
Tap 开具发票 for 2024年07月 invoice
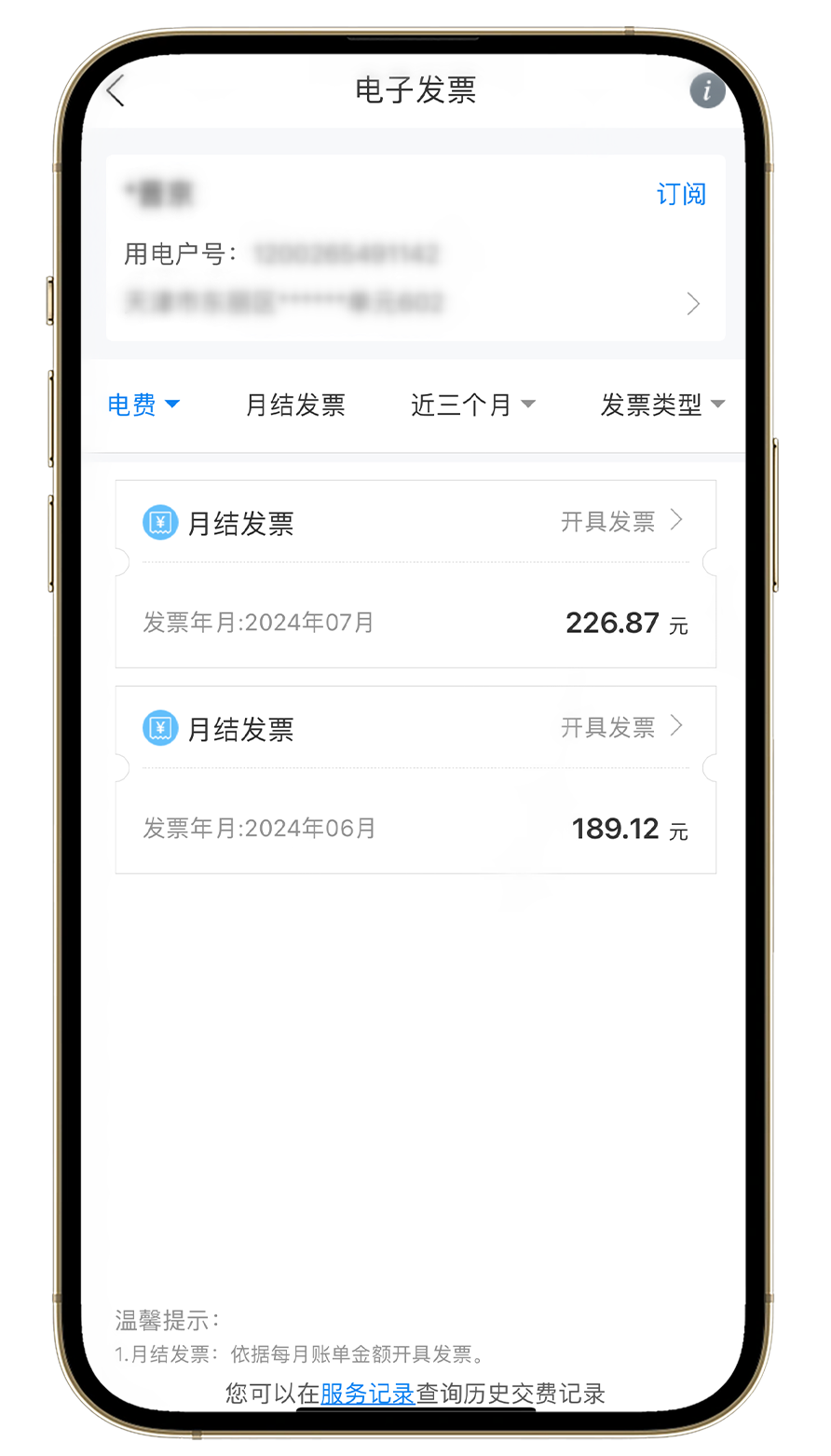click(621, 521)
